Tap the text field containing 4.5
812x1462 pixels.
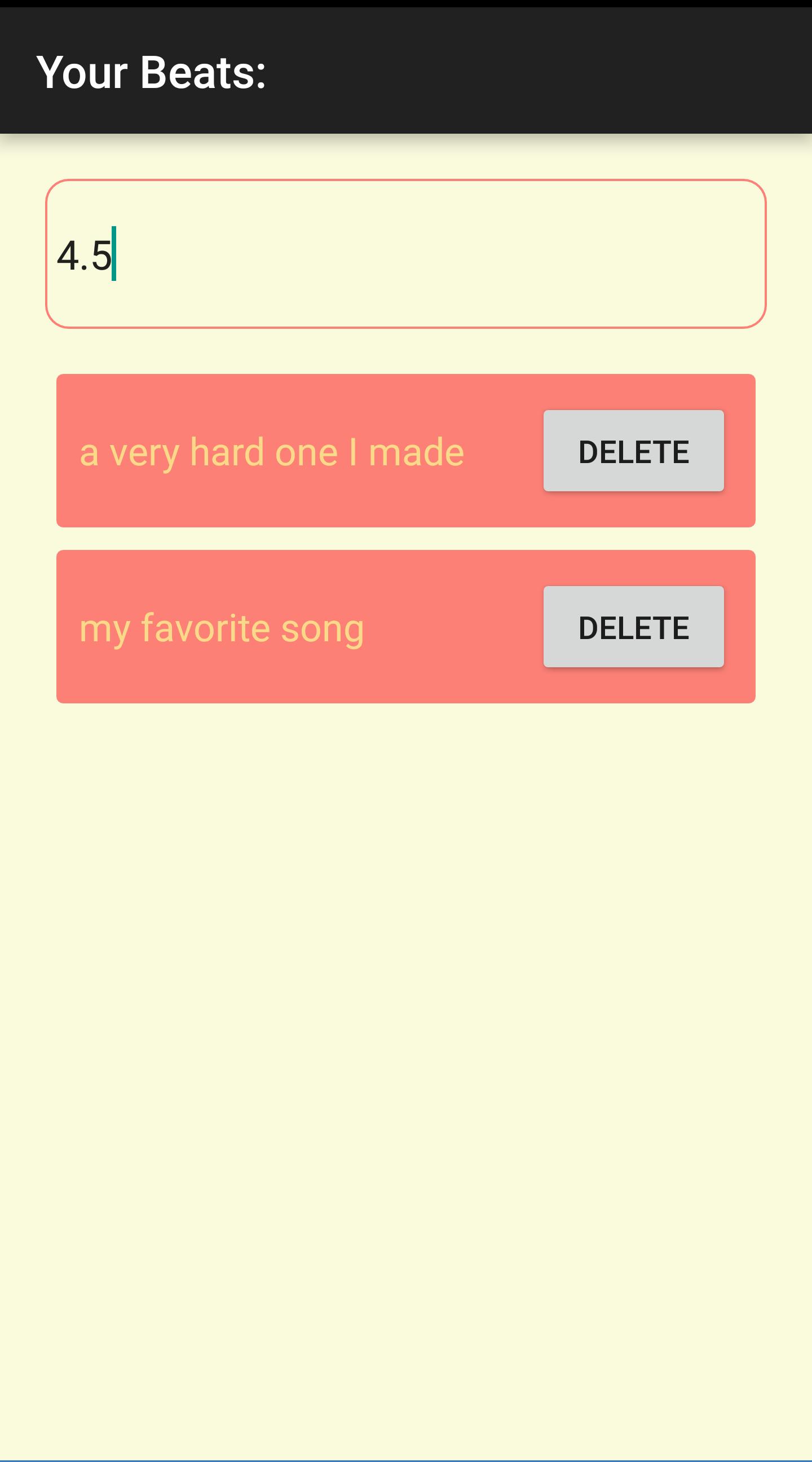[405, 254]
